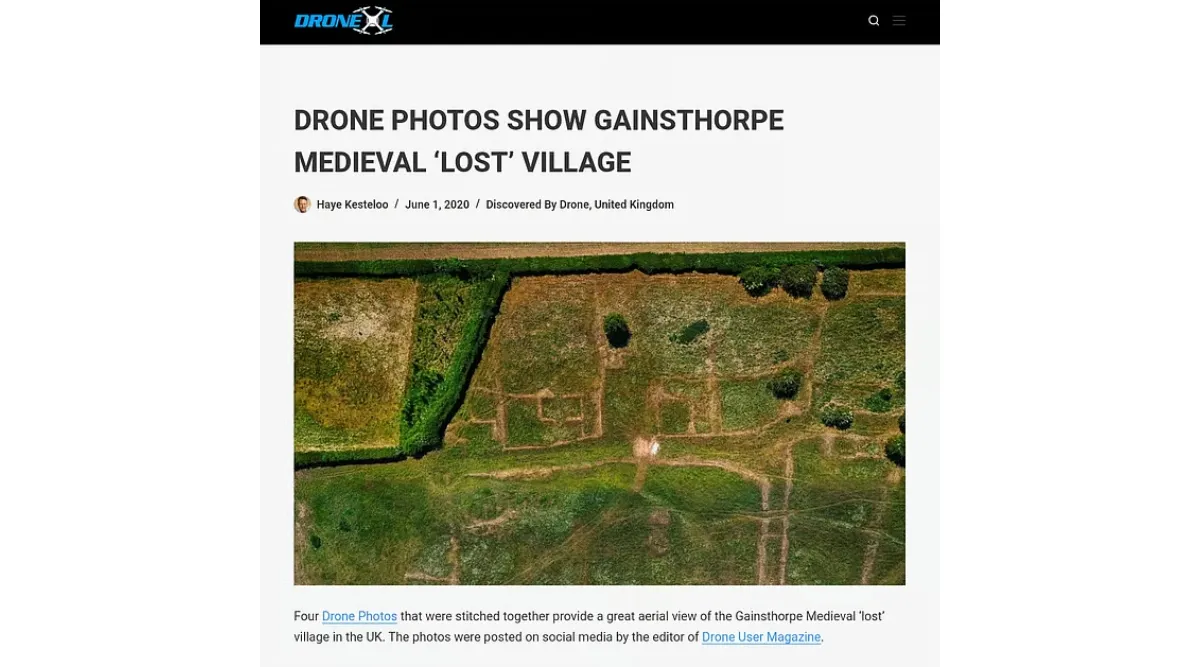Go to DroneXL home via logo
The height and width of the screenshot is (667, 1200).
[x=343, y=21]
